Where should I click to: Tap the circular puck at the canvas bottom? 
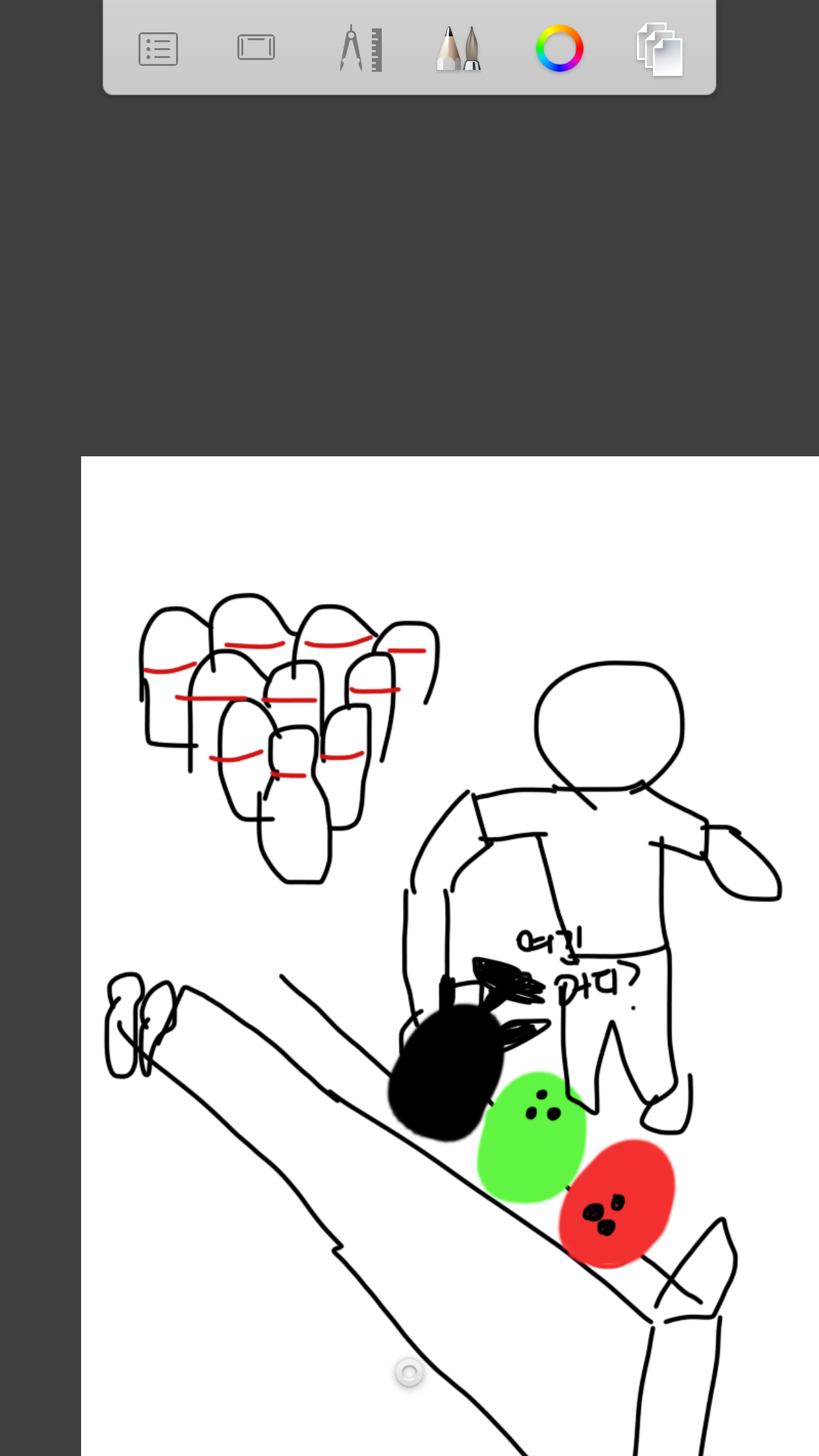click(x=409, y=1373)
